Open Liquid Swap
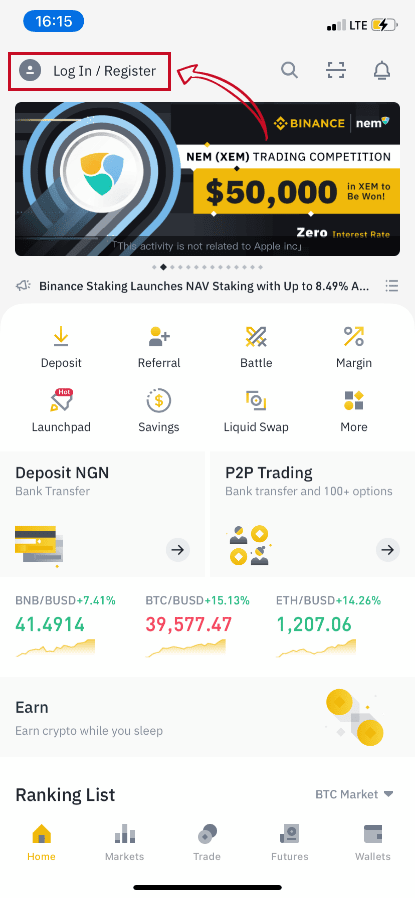 click(256, 411)
